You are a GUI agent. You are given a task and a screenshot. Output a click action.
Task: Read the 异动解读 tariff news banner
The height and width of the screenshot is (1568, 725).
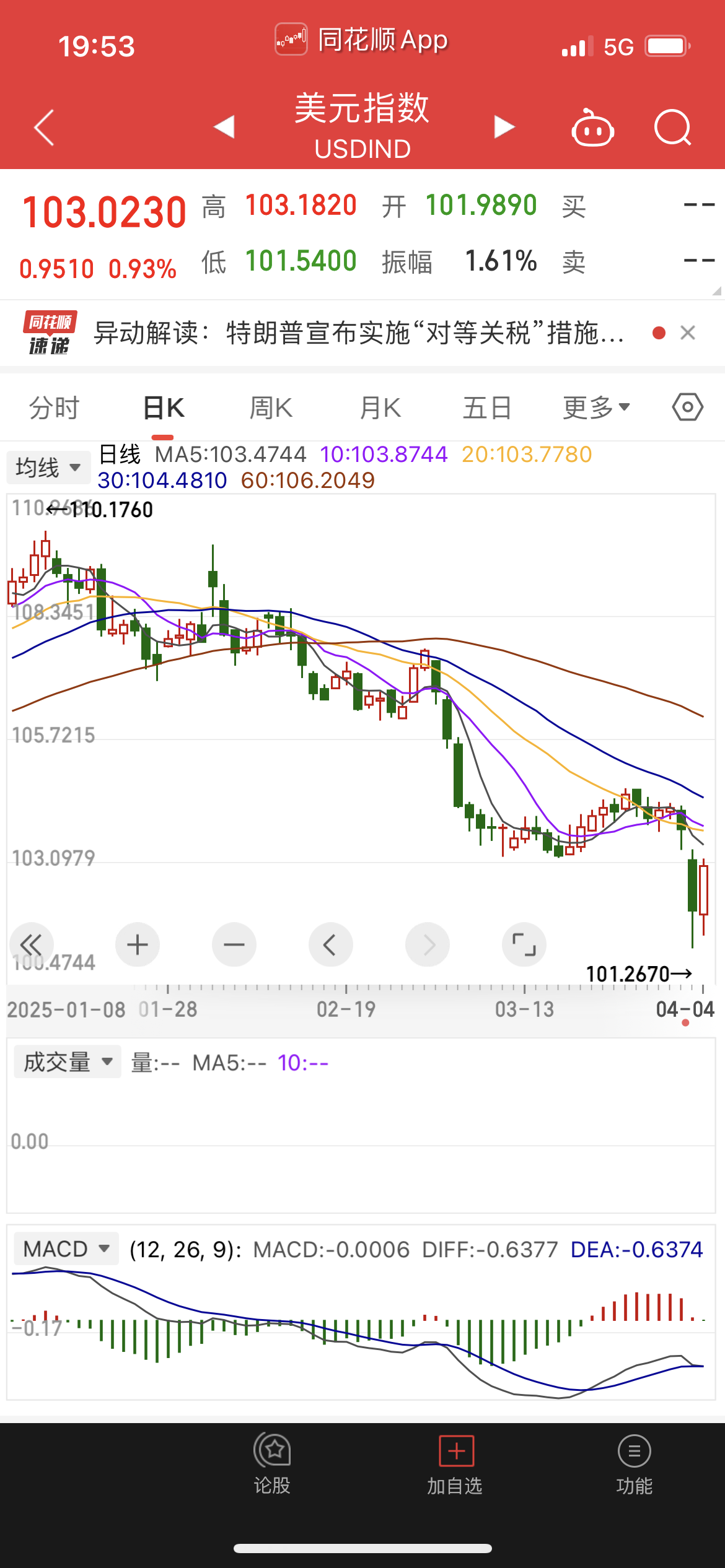[358, 333]
